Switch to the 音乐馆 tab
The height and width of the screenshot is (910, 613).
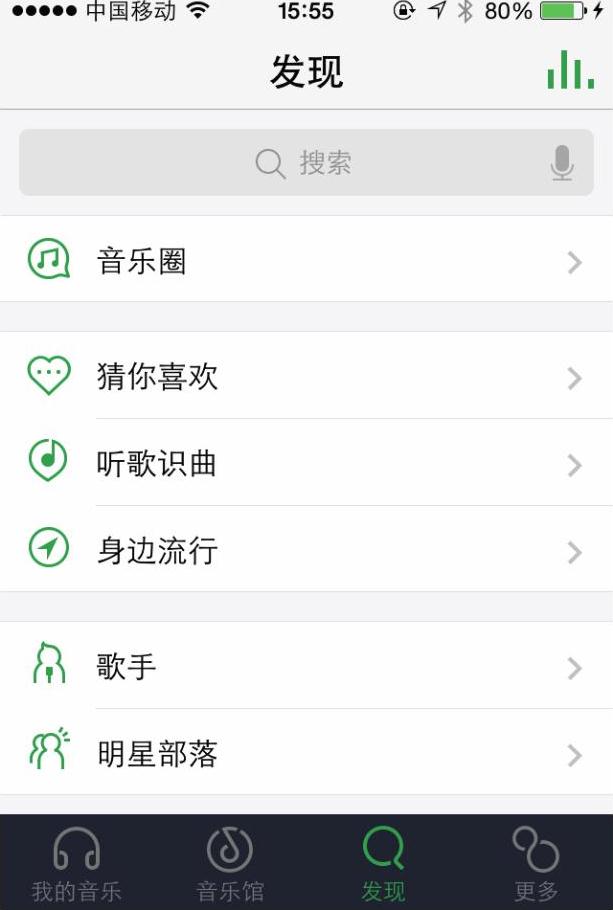point(230,864)
